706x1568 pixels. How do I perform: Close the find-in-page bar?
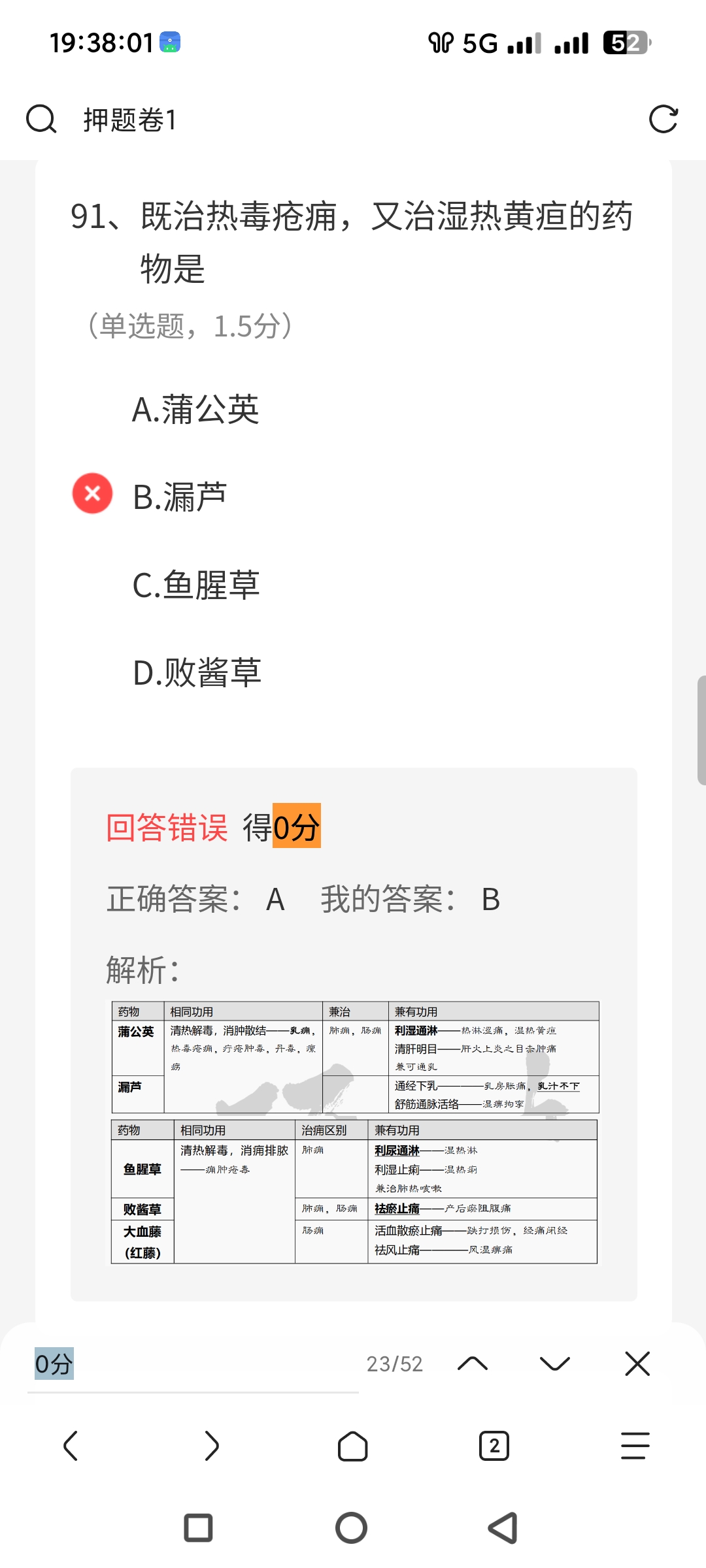click(637, 1364)
